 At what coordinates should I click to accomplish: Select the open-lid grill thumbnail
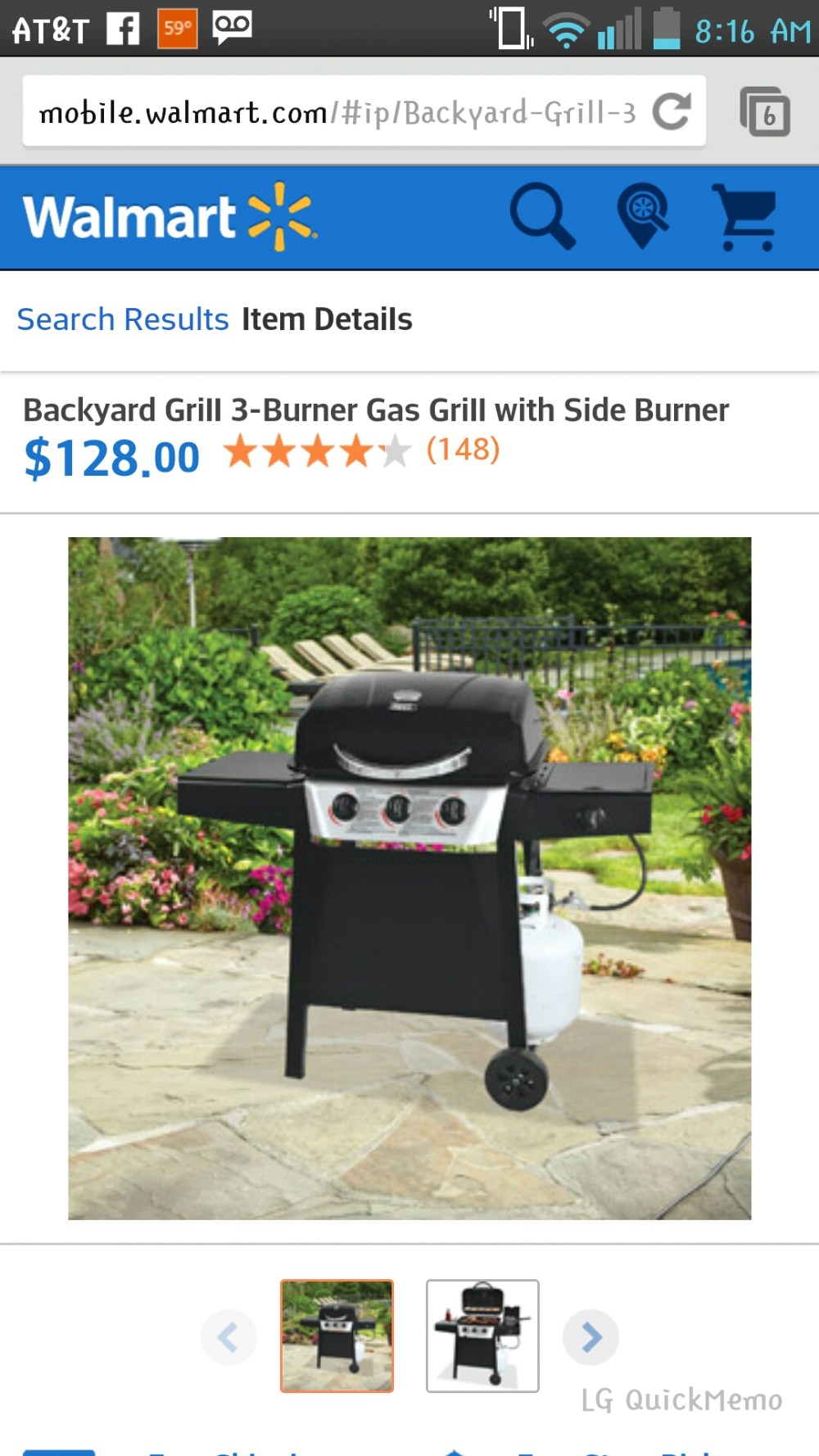click(x=482, y=1336)
